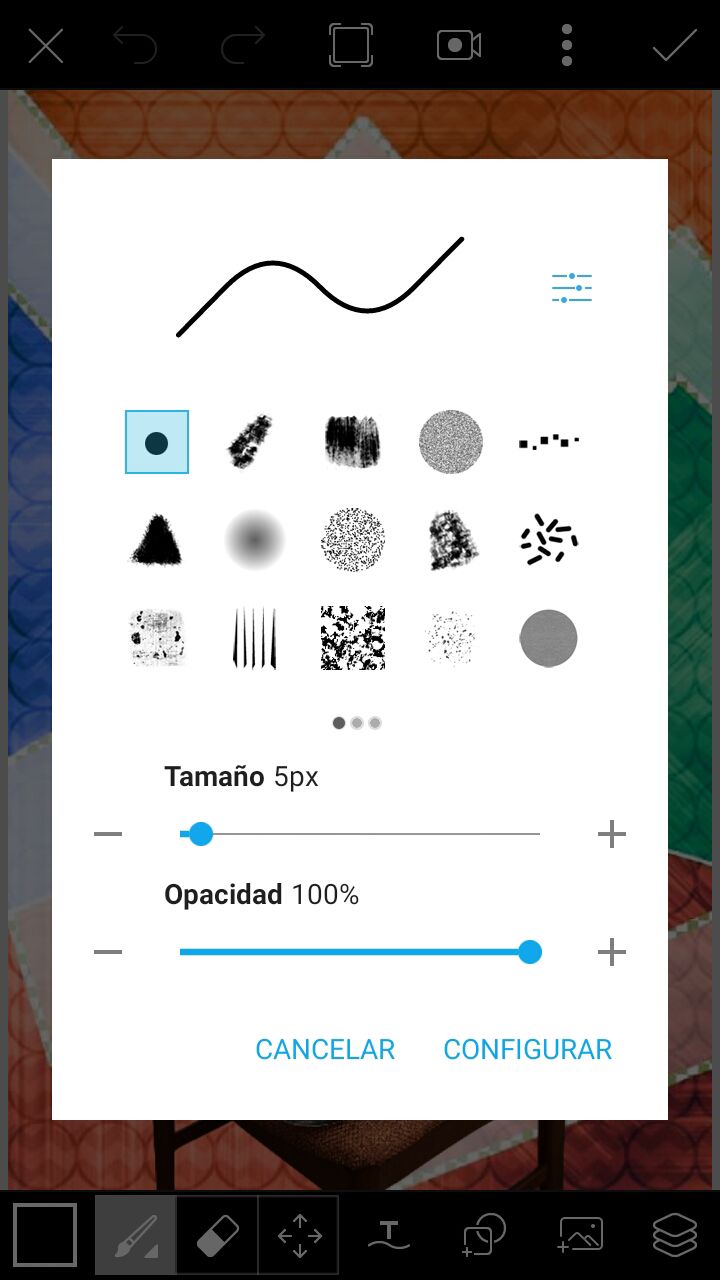Image resolution: width=720 pixels, height=1280 pixels.
Task: Open advanced brush settings sliders icon
Action: 572,288
